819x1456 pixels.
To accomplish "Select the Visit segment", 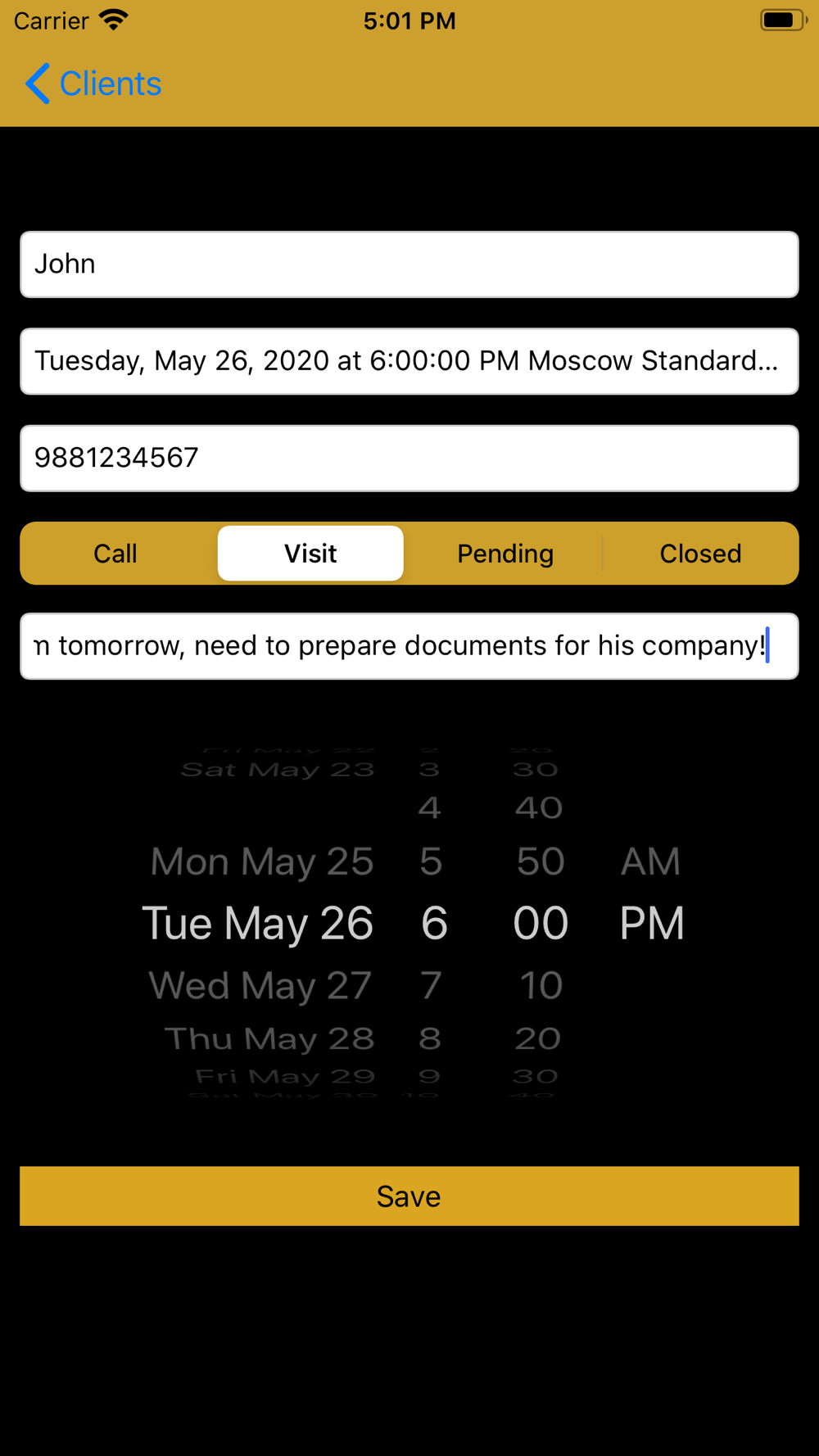I will coord(310,554).
